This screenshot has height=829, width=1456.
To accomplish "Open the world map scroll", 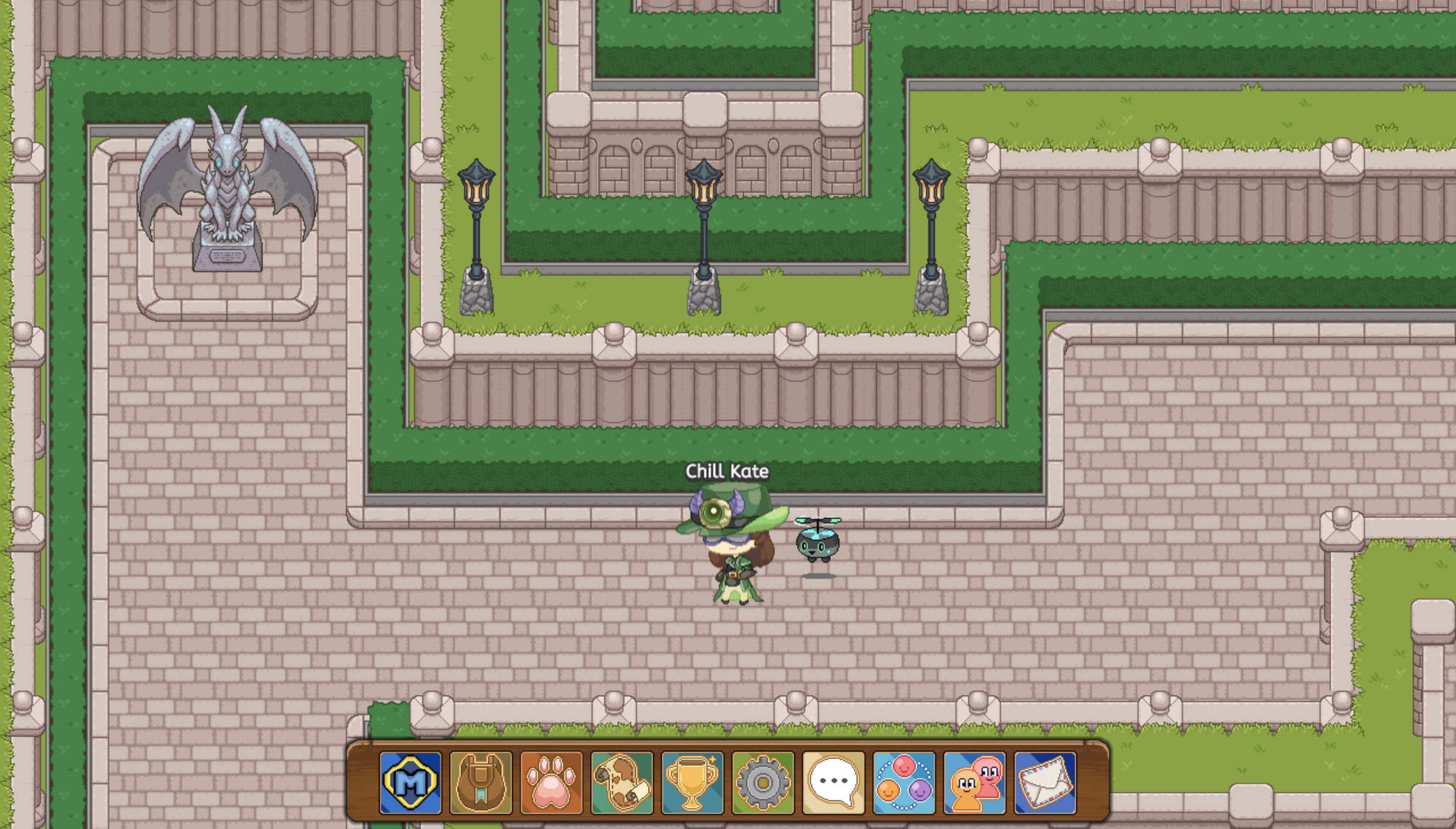I will click(622, 783).
